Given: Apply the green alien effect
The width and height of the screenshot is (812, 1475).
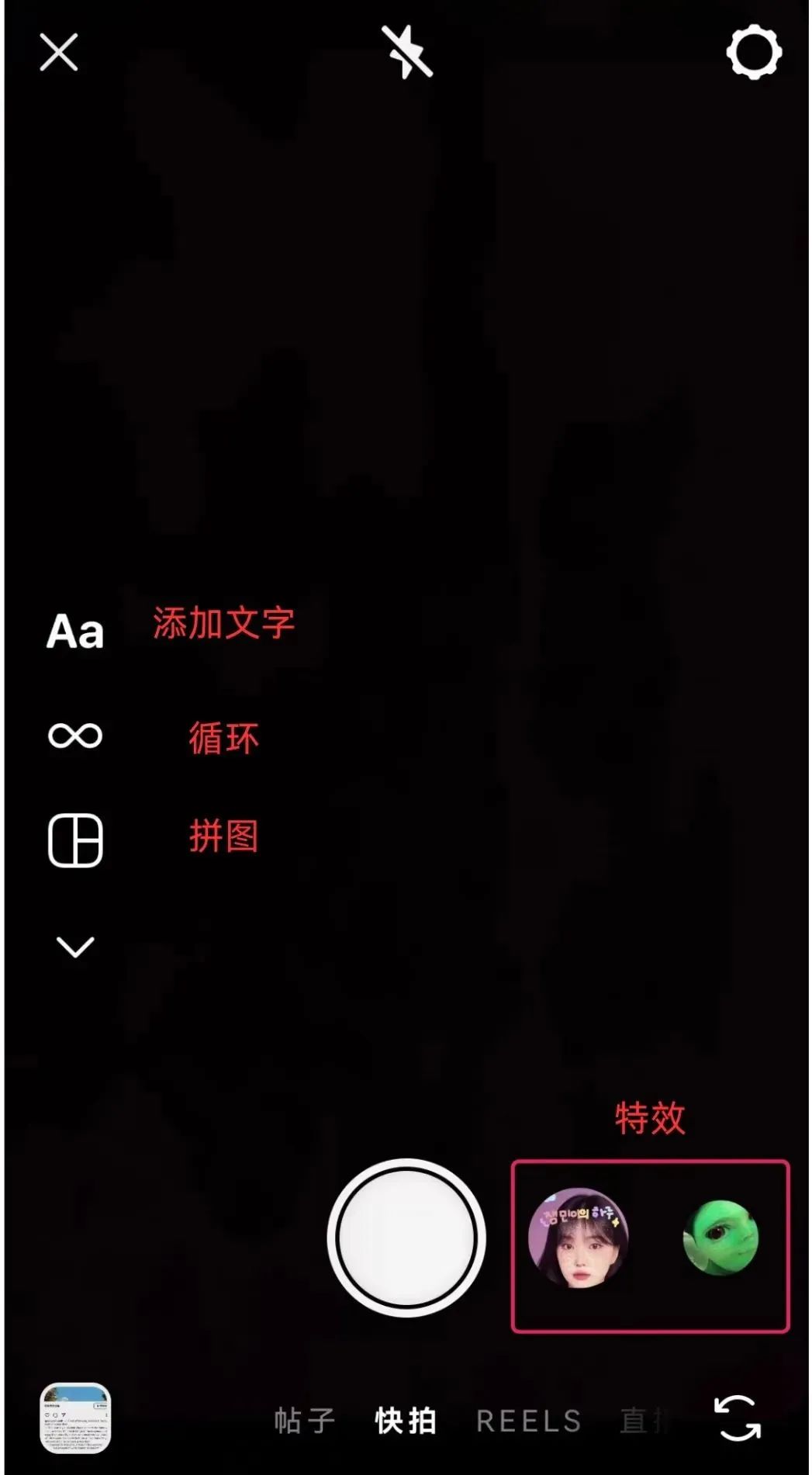Looking at the screenshot, I should tap(720, 1238).
